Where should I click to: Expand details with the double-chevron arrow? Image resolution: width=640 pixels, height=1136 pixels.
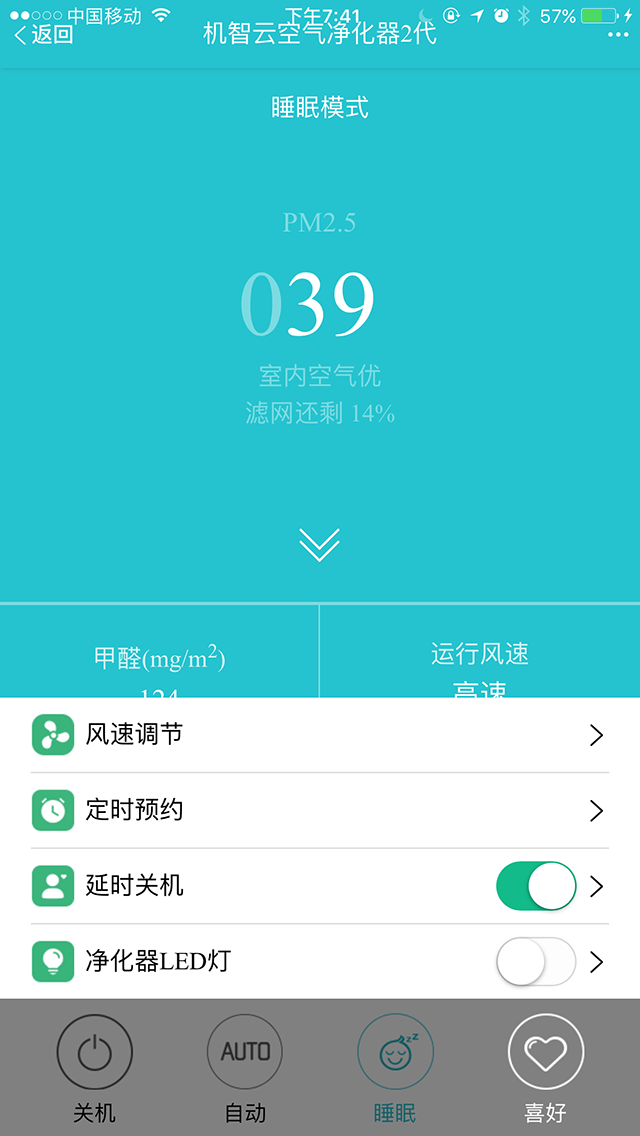319,545
